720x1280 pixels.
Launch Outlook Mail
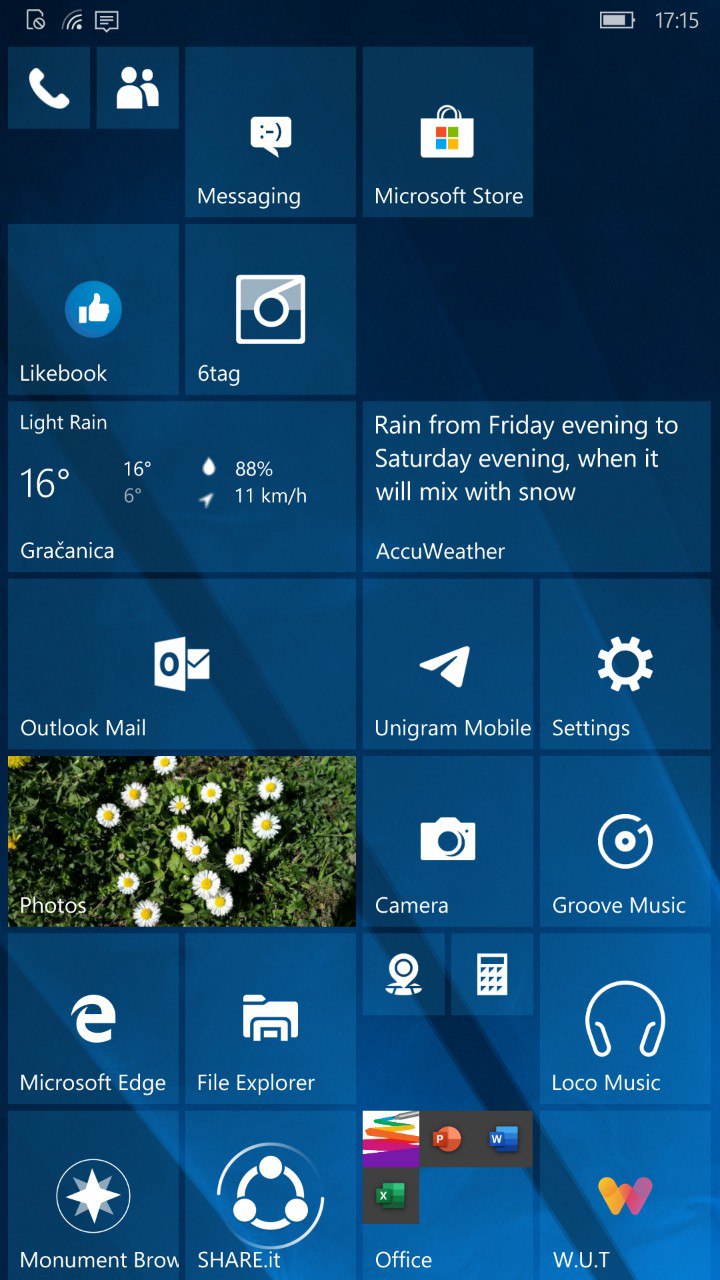[182, 664]
